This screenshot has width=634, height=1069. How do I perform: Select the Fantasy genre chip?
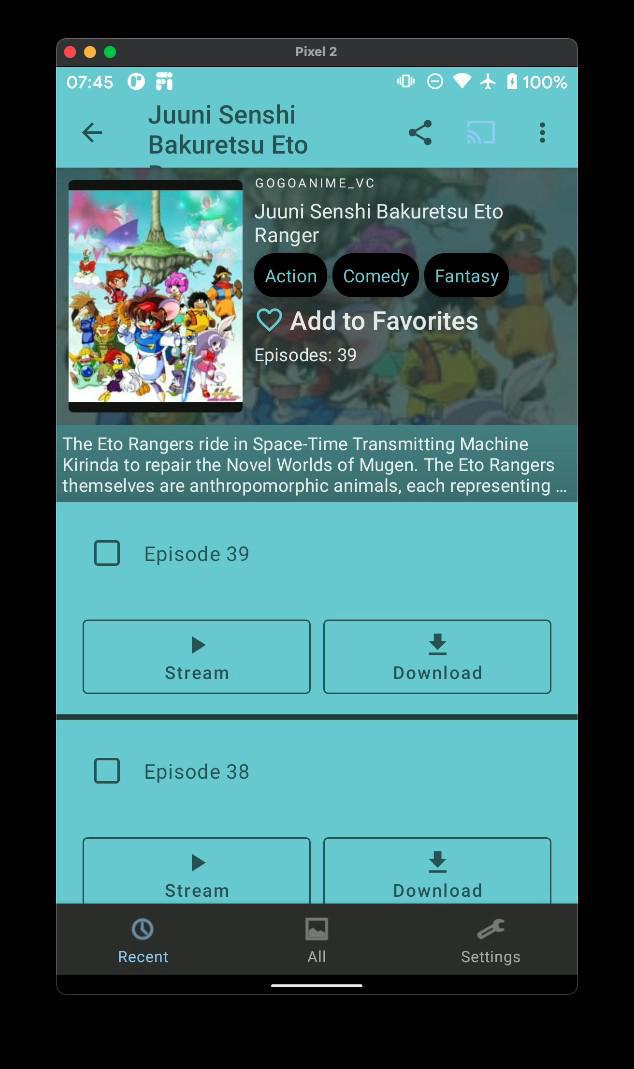(466, 276)
